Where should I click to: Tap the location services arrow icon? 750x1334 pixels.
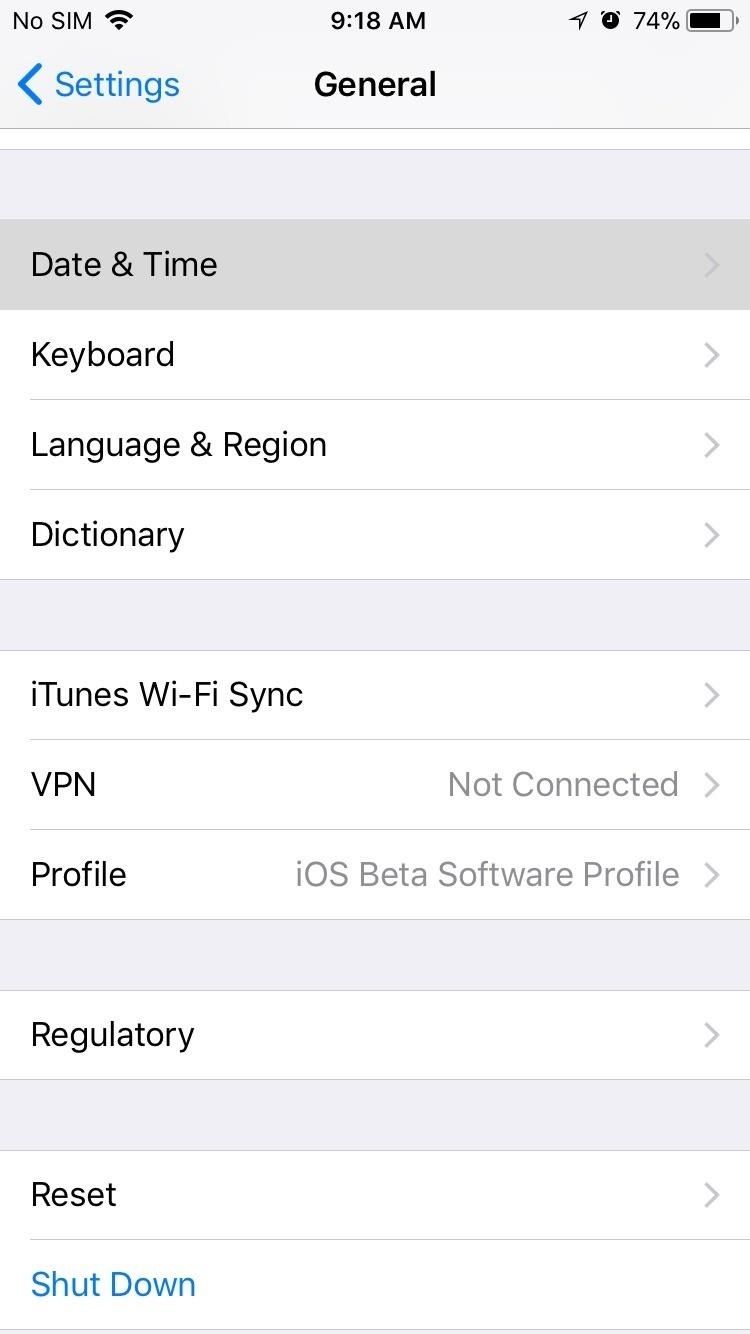coord(578,19)
